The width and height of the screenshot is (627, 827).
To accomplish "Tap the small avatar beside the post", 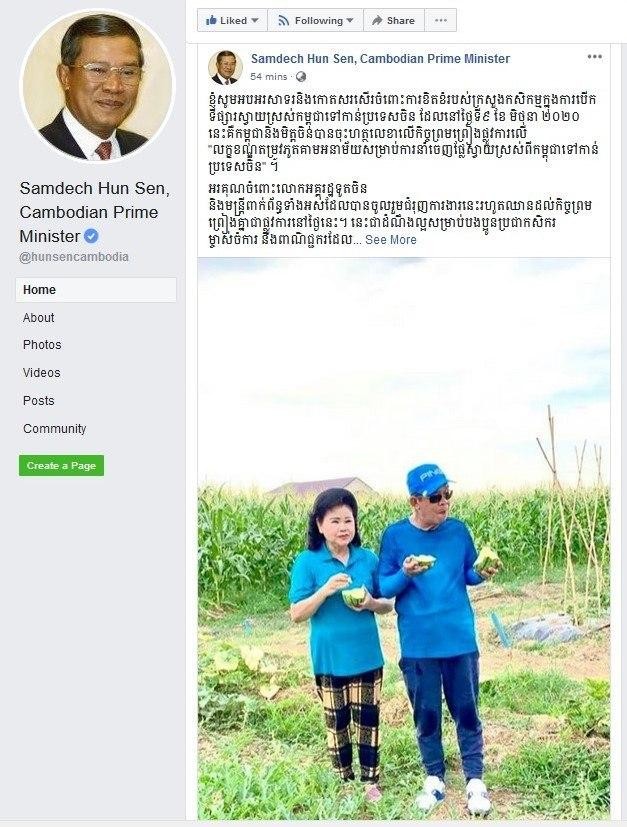I will click(225, 67).
